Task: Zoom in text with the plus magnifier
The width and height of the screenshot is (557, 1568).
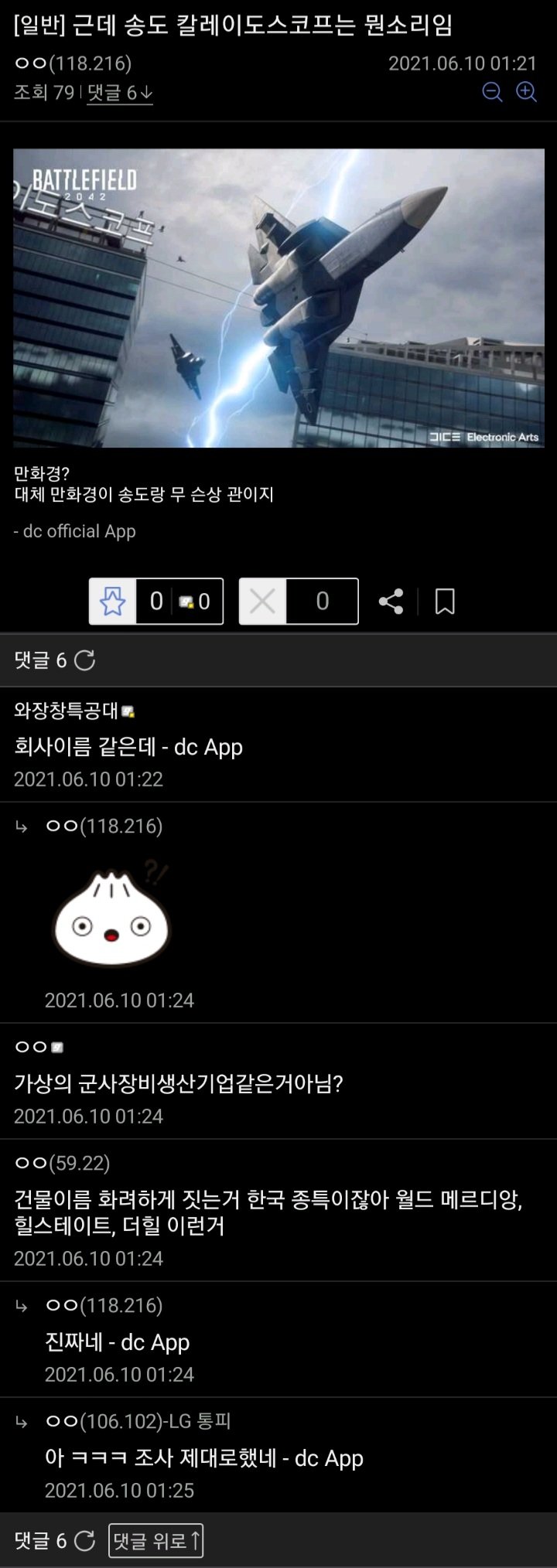Action: [x=527, y=92]
